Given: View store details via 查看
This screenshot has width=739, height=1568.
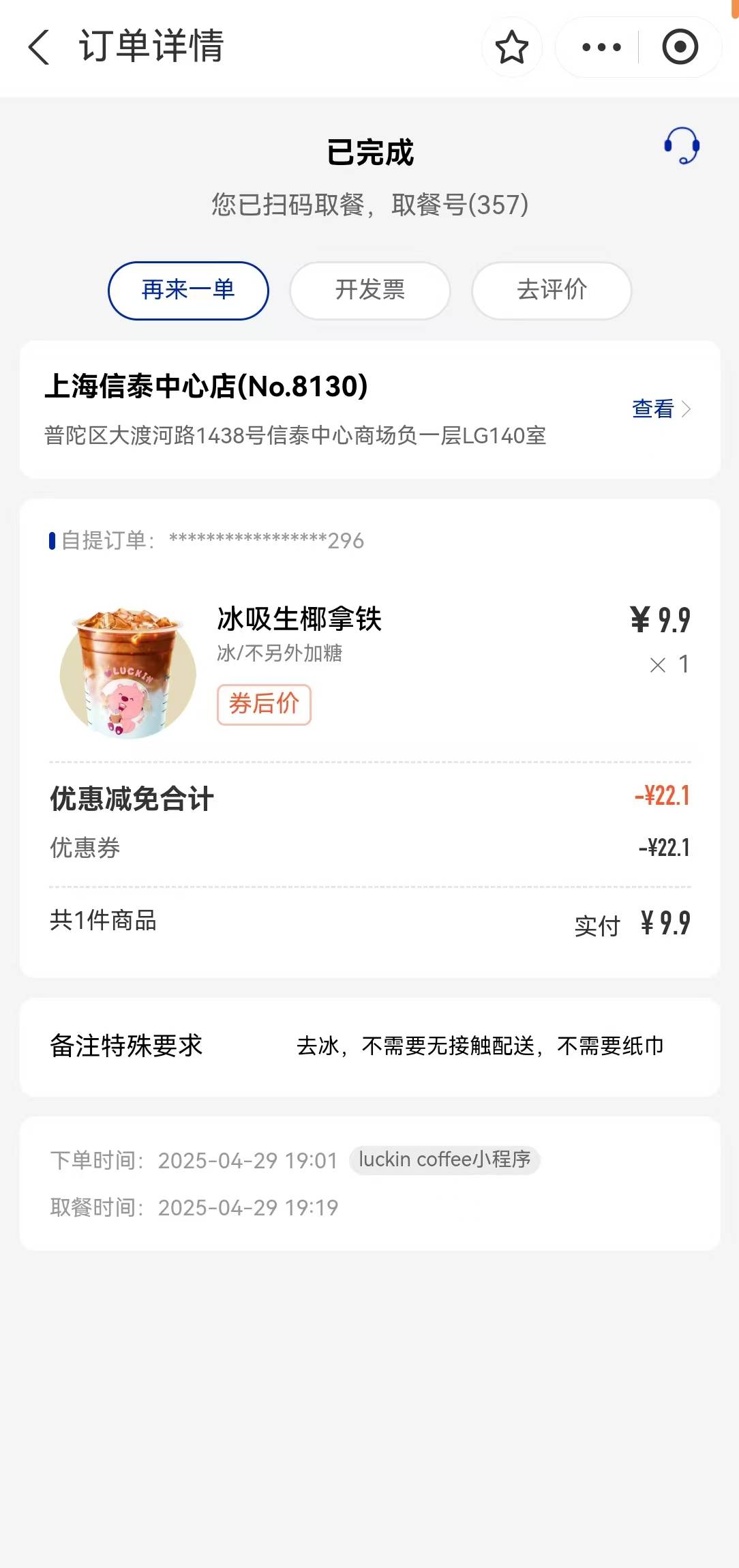Looking at the screenshot, I should pos(661,409).
